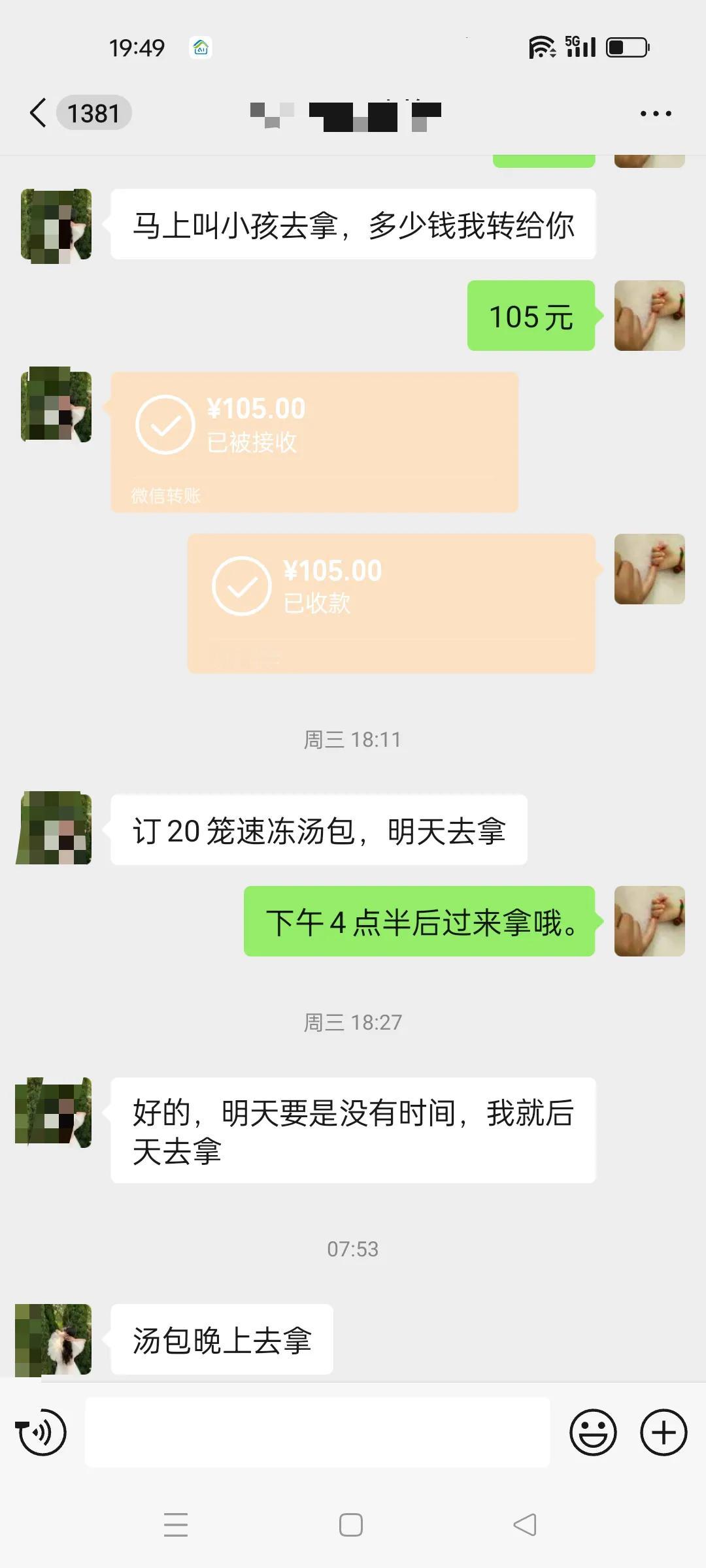View the contact's profile avatar
The width and height of the screenshot is (706, 1568).
click(55, 225)
